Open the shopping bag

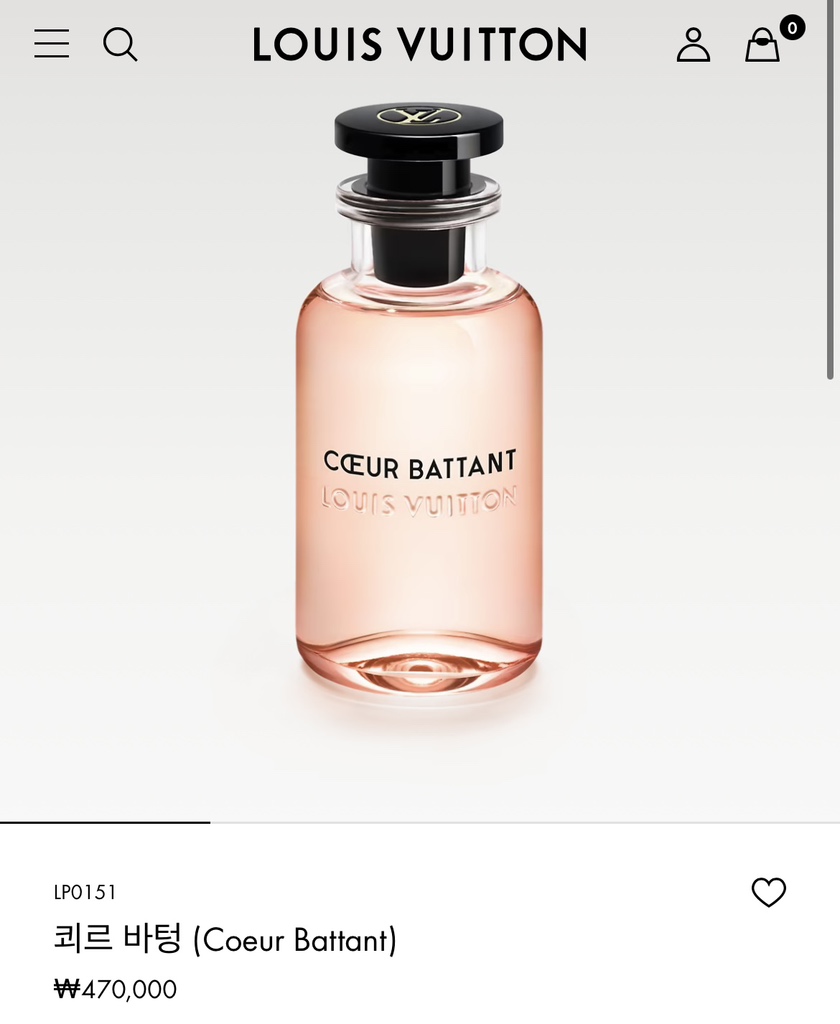(x=763, y=45)
